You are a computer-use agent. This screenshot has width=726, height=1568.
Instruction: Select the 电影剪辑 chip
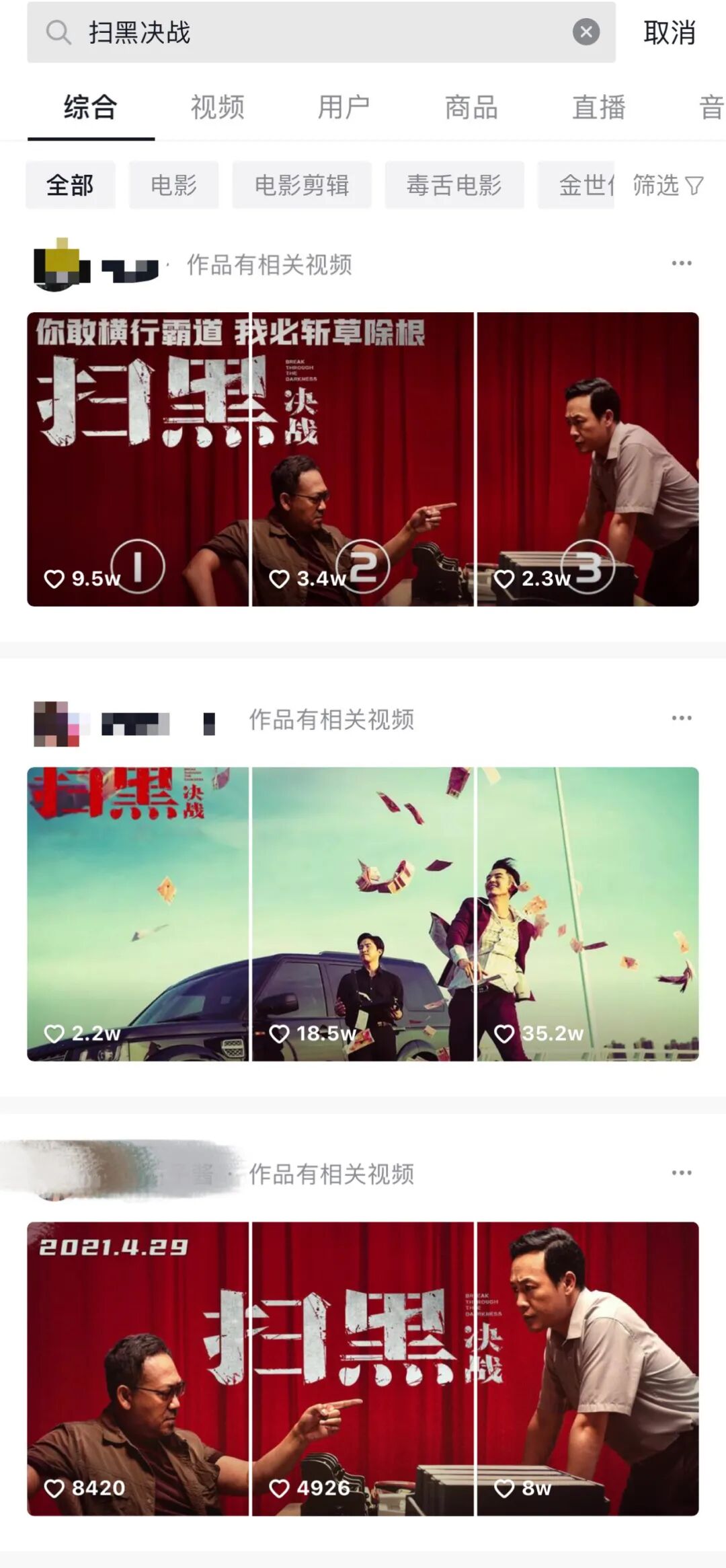302,185
